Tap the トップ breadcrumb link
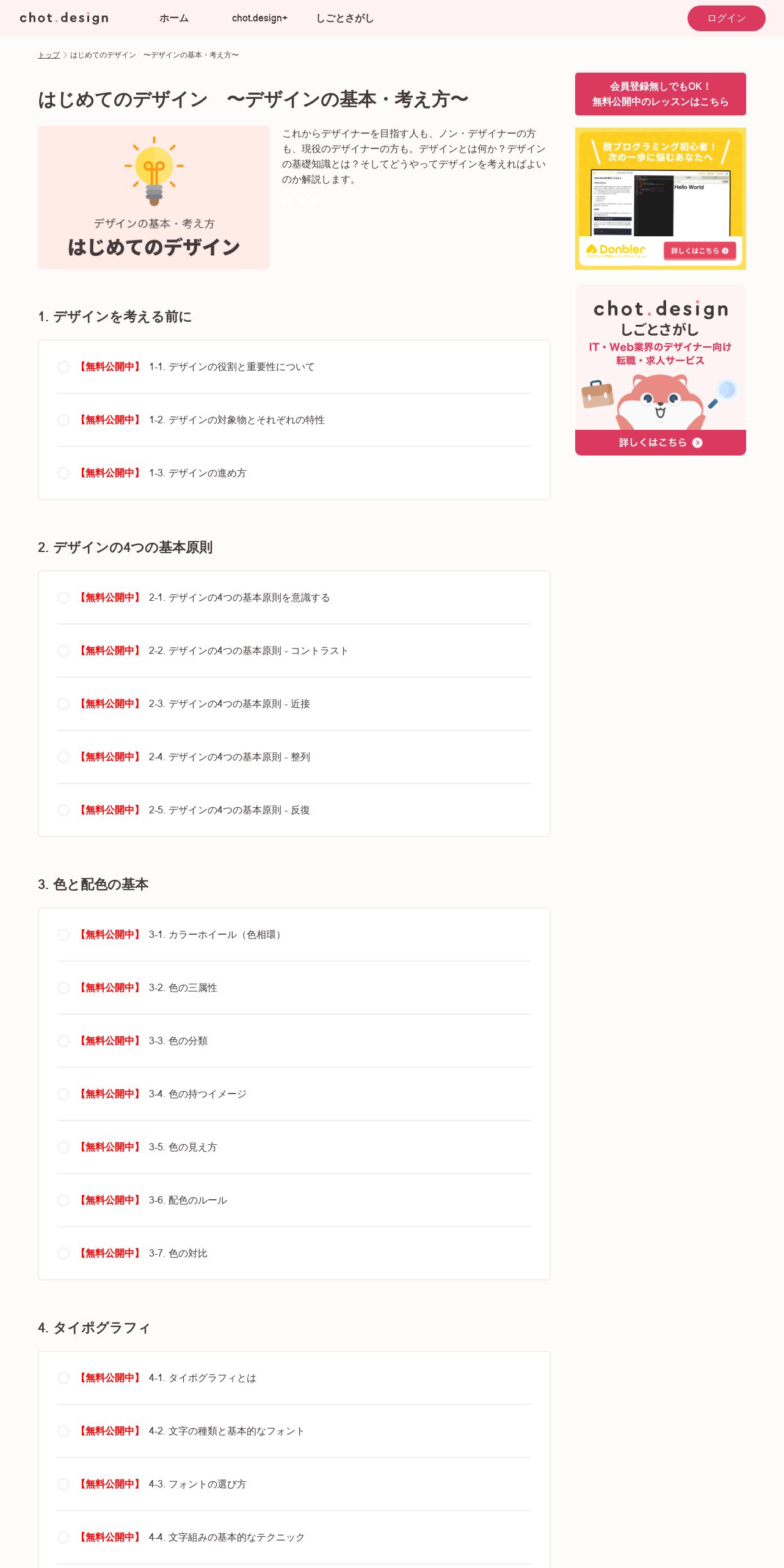Image resolution: width=784 pixels, height=1568 pixels. 49,55
